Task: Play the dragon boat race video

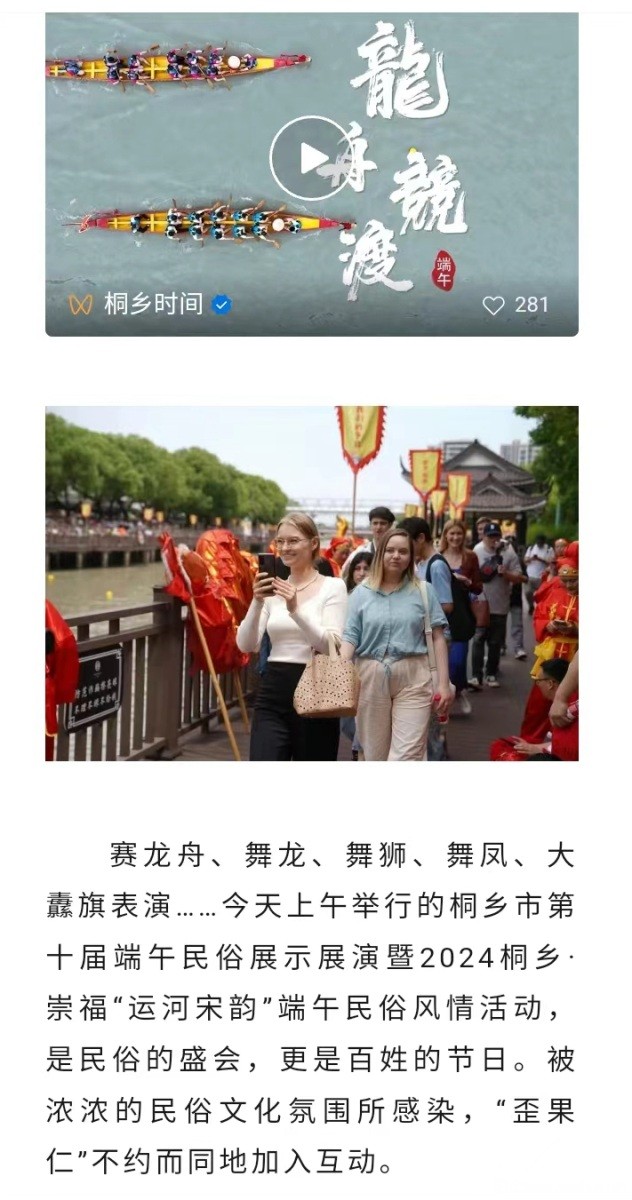Action: tap(311, 158)
